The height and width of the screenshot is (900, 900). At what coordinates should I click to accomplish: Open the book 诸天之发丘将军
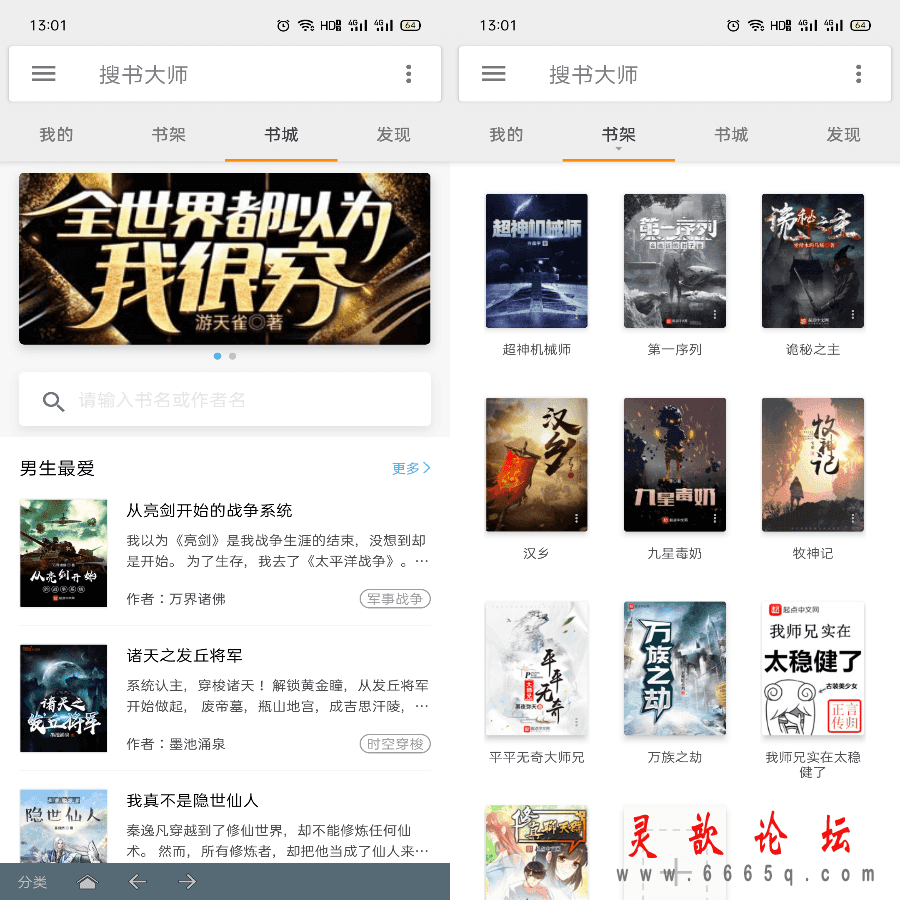[x=184, y=656]
